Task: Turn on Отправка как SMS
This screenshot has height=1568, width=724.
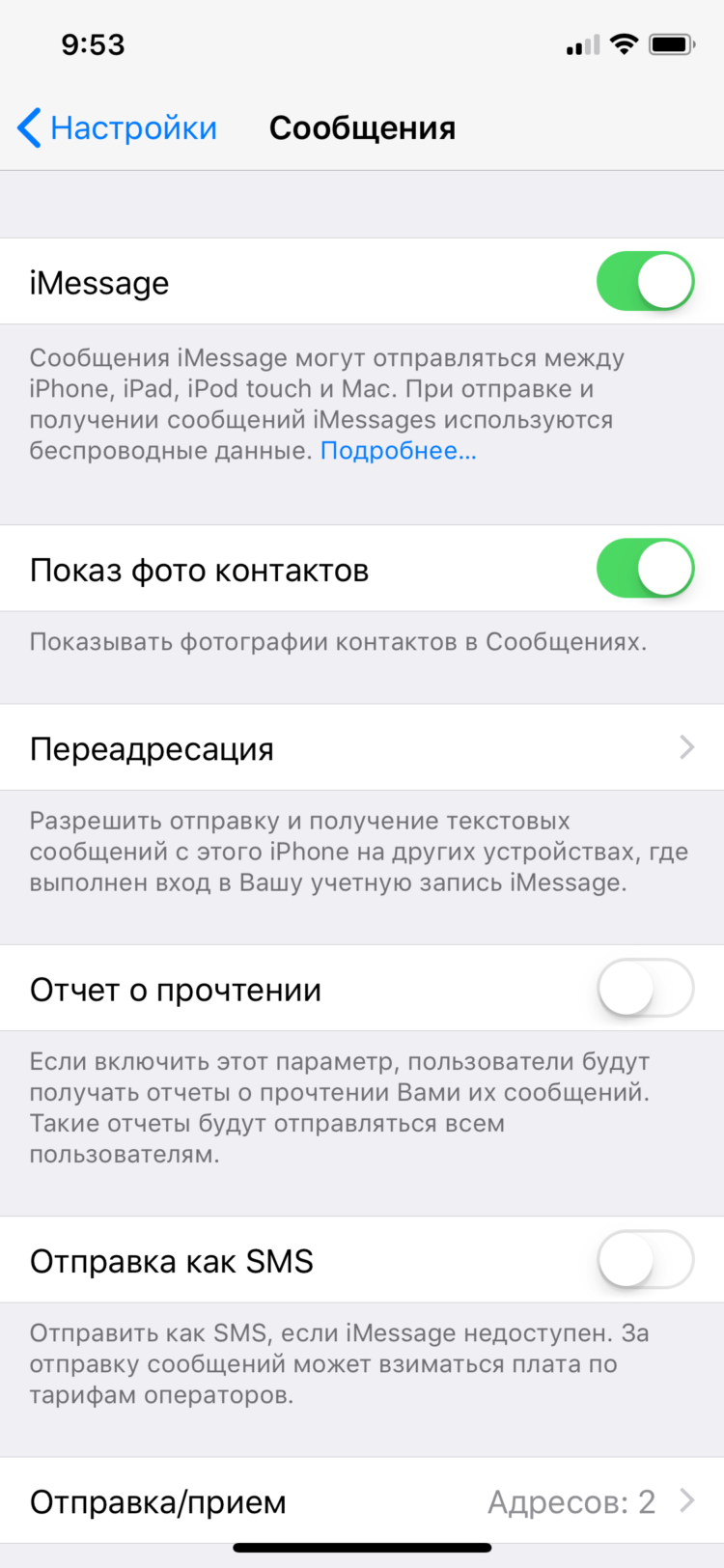Action: click(x=645, y=1260)
